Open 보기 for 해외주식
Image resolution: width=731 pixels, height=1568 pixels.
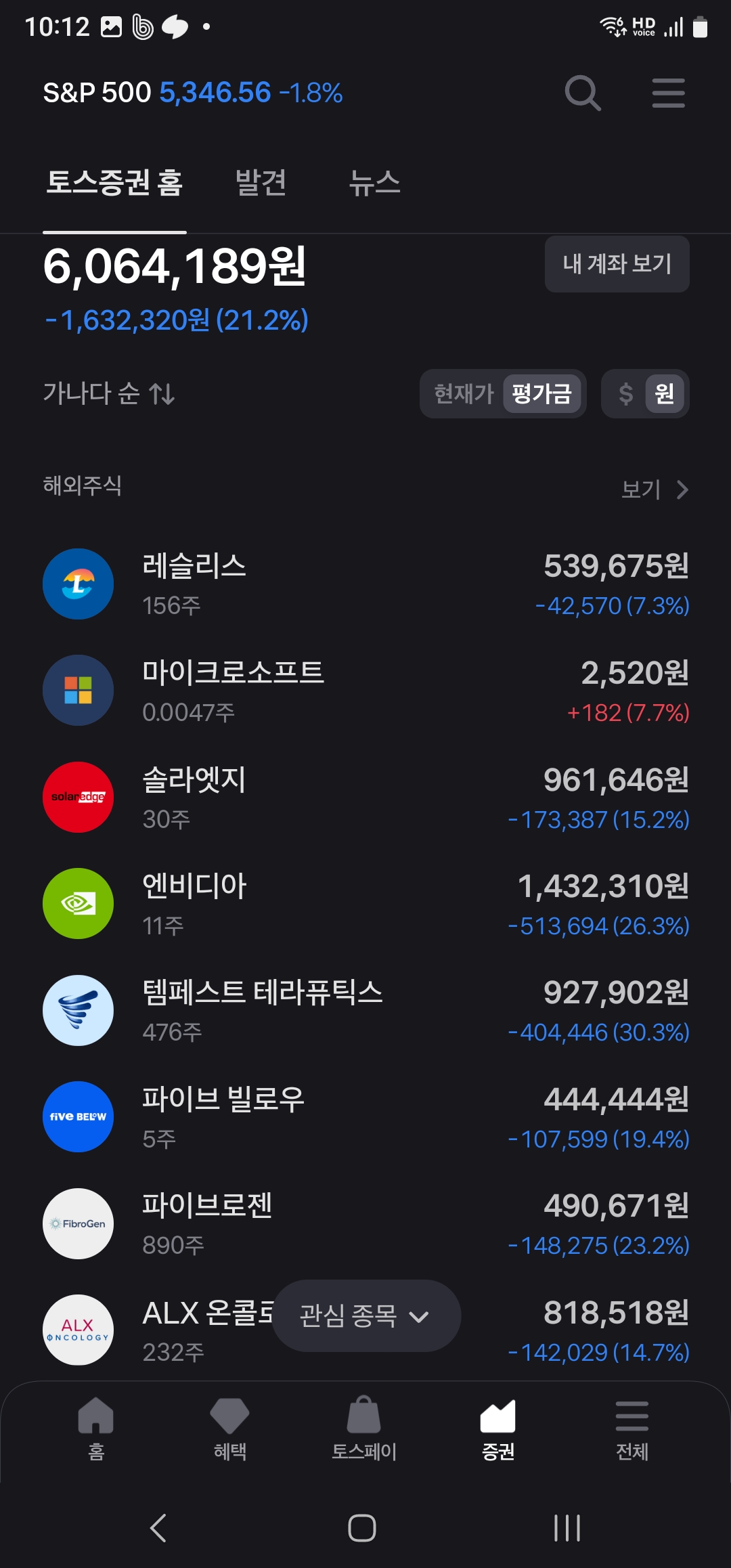(x=655, y=489)
